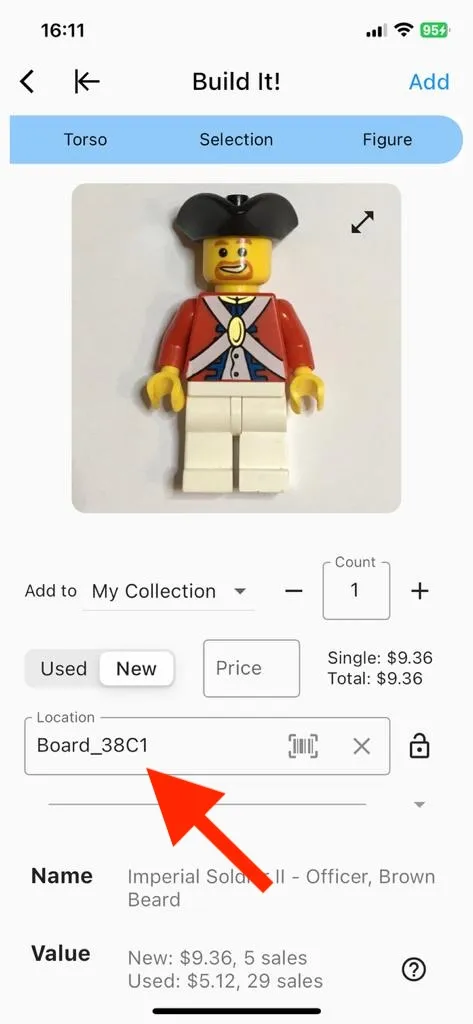The image size is (473, 1024).
Task: Tap Add in the top right
Action: pos(429,82)
